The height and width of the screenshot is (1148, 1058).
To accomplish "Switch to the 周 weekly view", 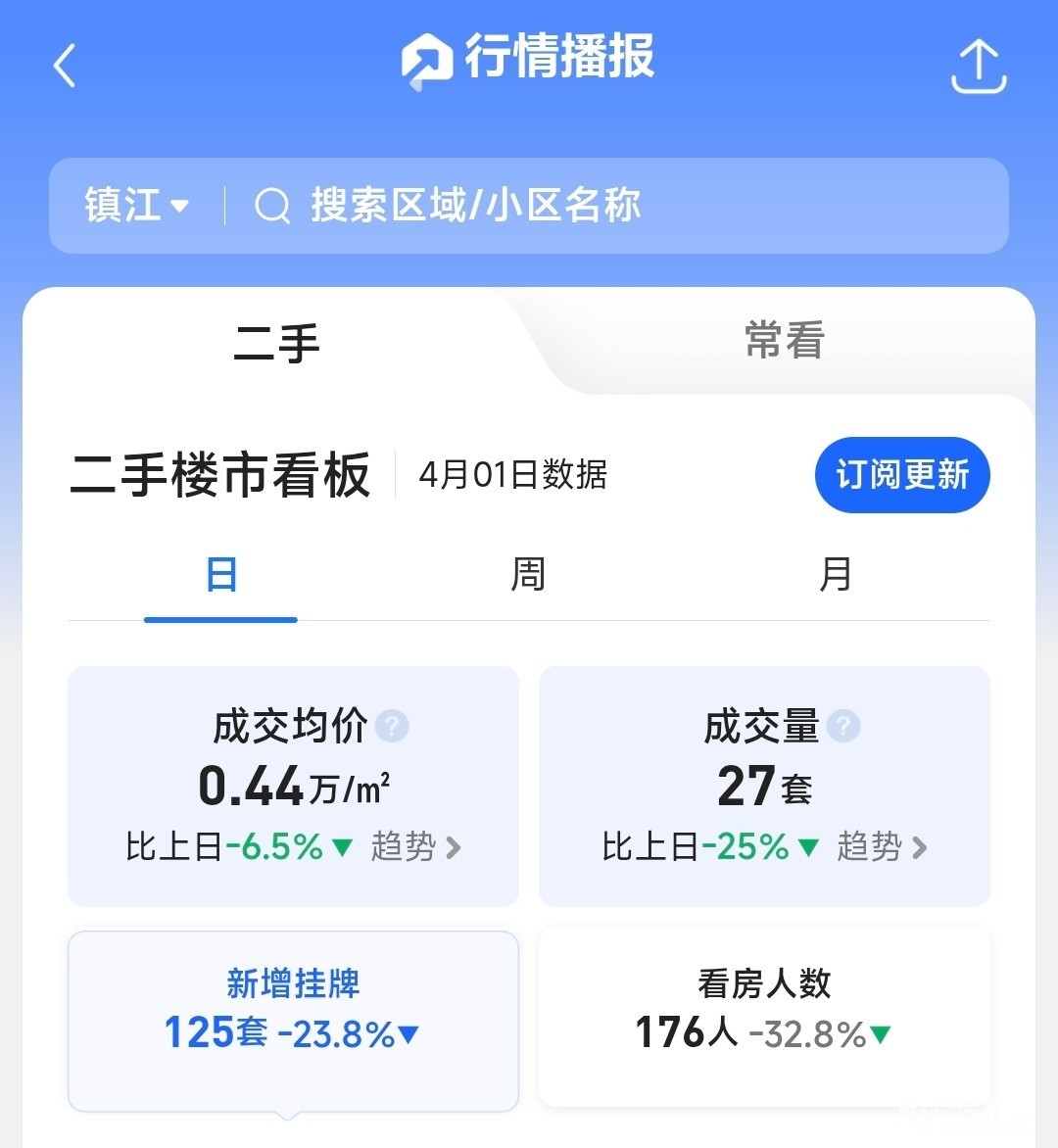I will coord(528,575).
